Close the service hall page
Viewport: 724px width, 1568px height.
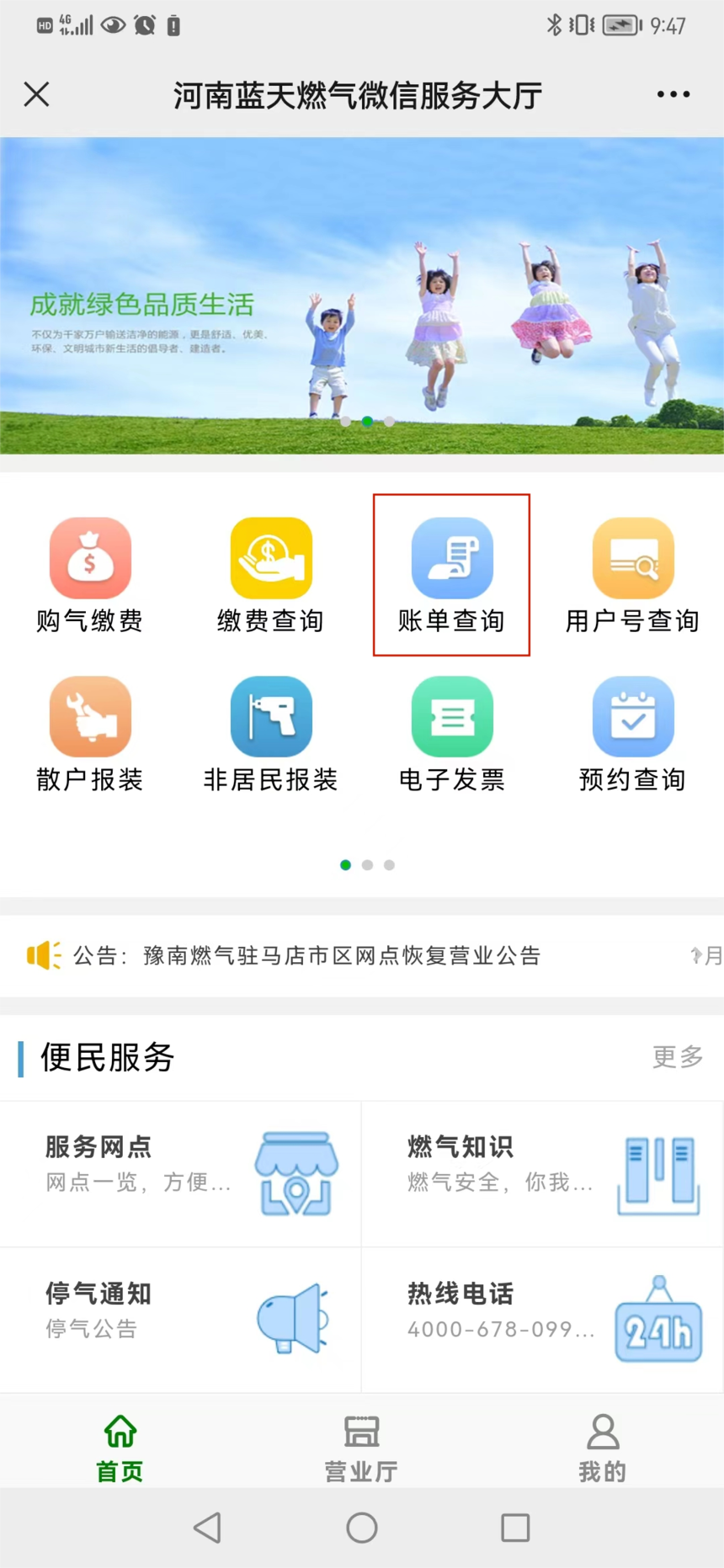pyautogui.click(x=37, y=94)
